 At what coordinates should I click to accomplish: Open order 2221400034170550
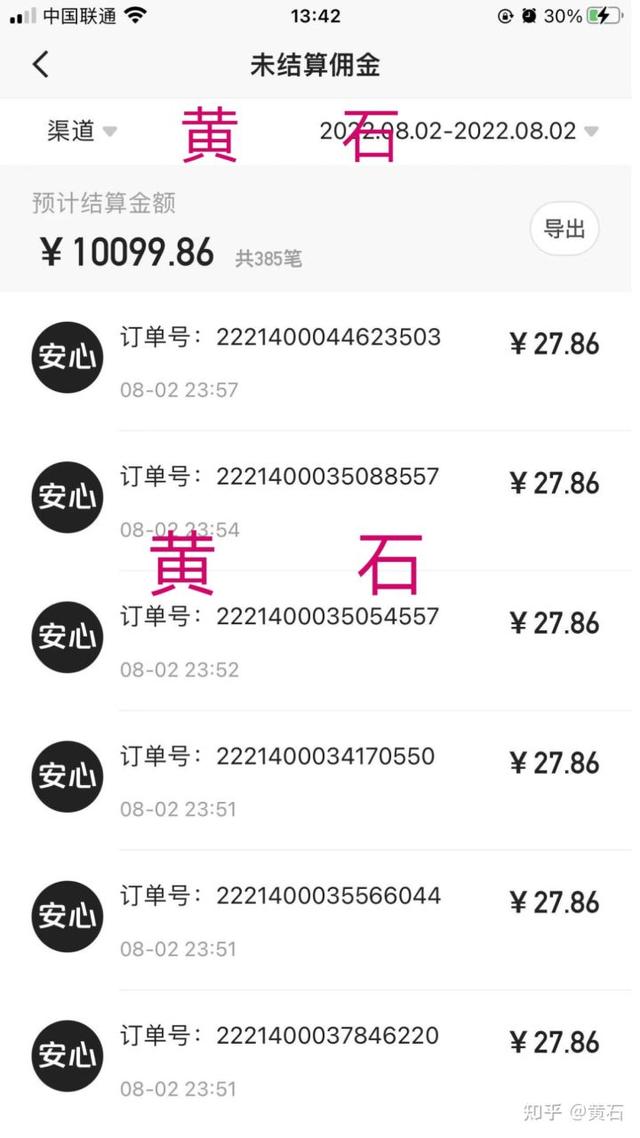[320, 780]
